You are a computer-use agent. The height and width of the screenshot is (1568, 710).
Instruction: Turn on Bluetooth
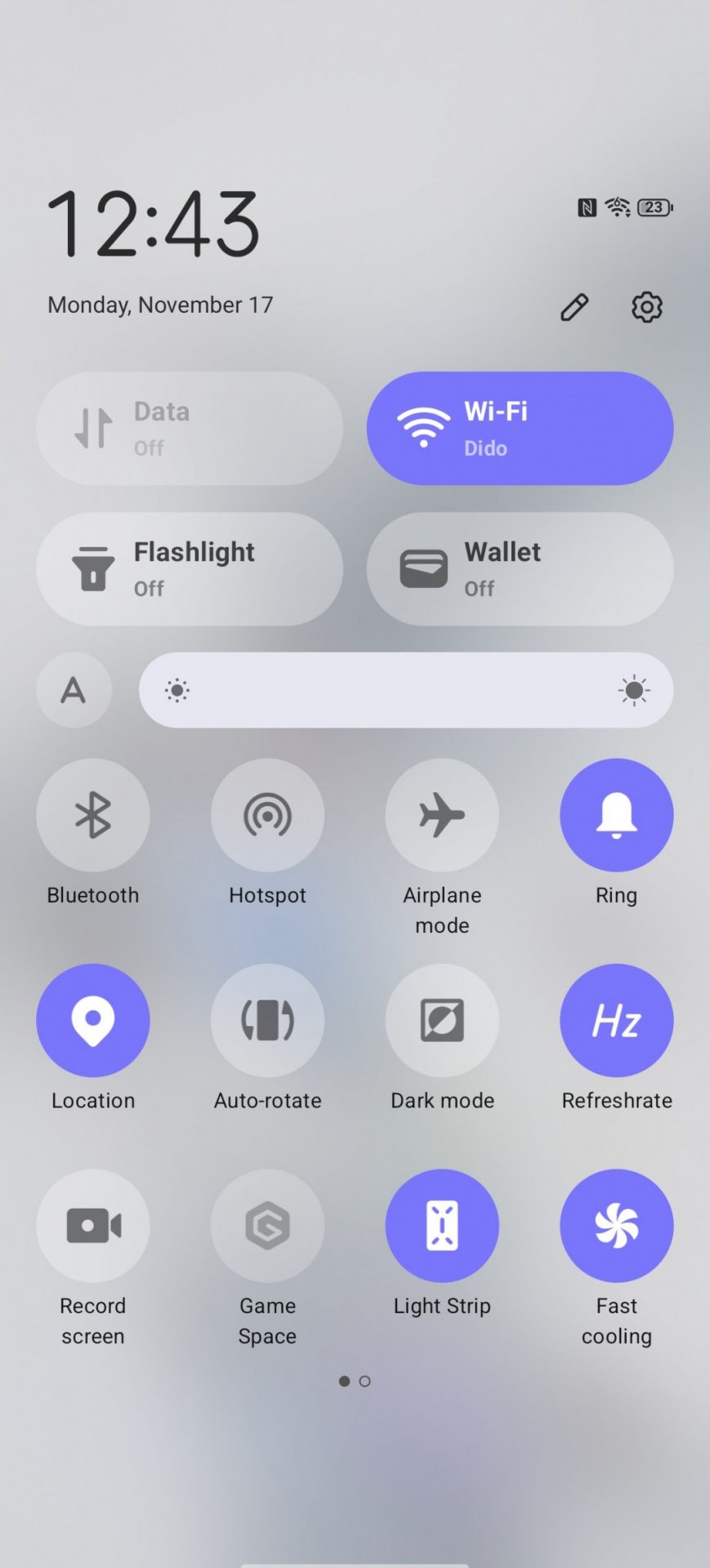click(93, 815)
